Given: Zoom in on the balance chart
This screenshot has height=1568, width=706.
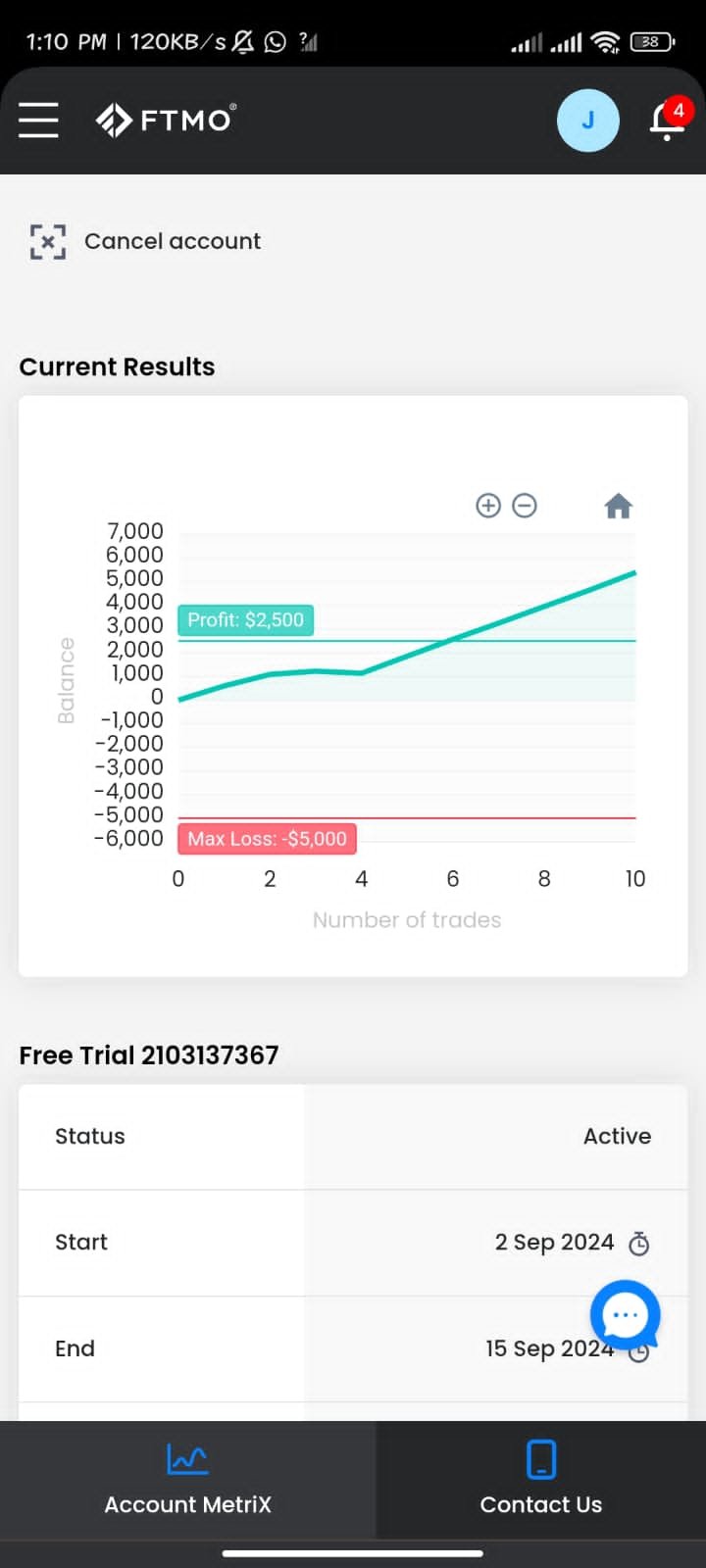Looking at the screenshot, I should pyautogui.click(x=488, y=506).
